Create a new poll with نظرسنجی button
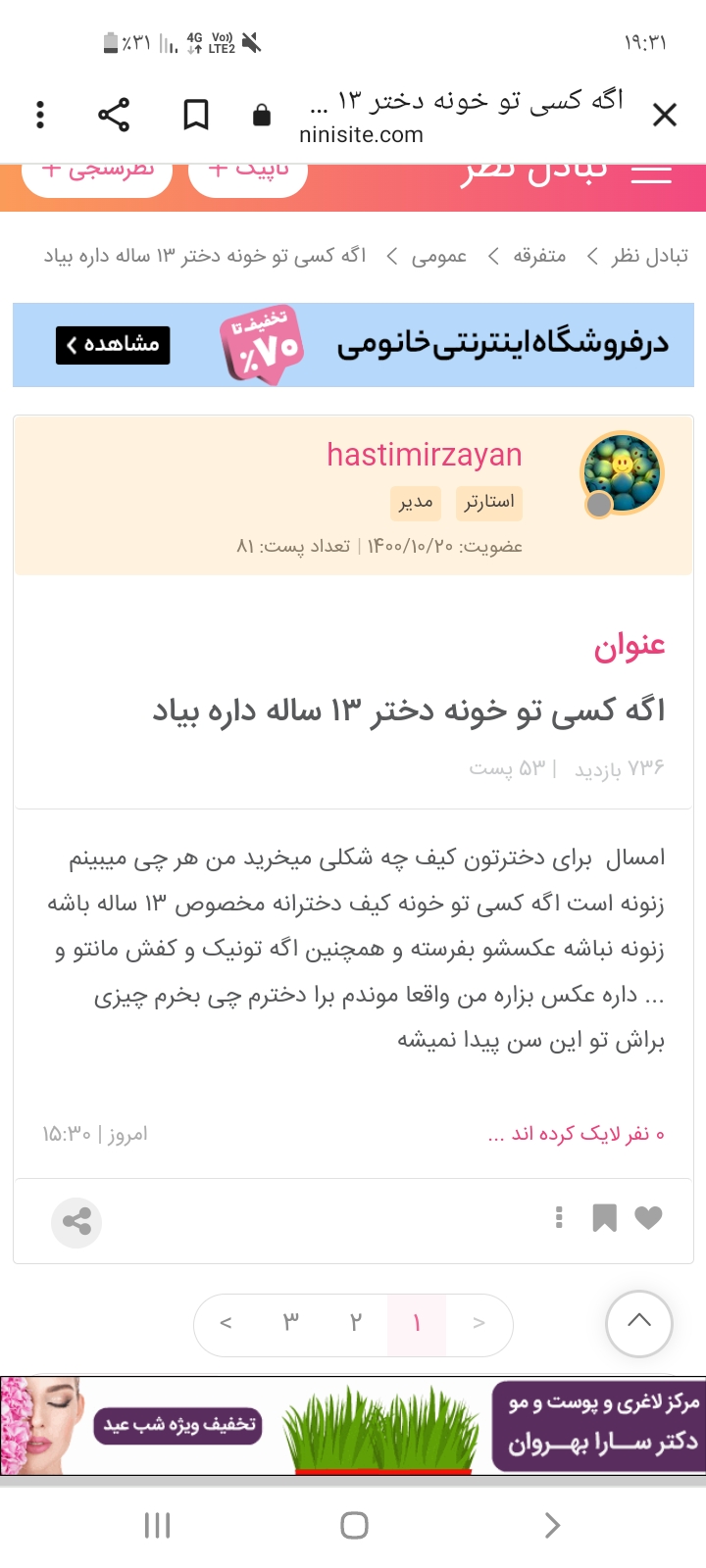Screen dimensions: 706x1568 97,173
